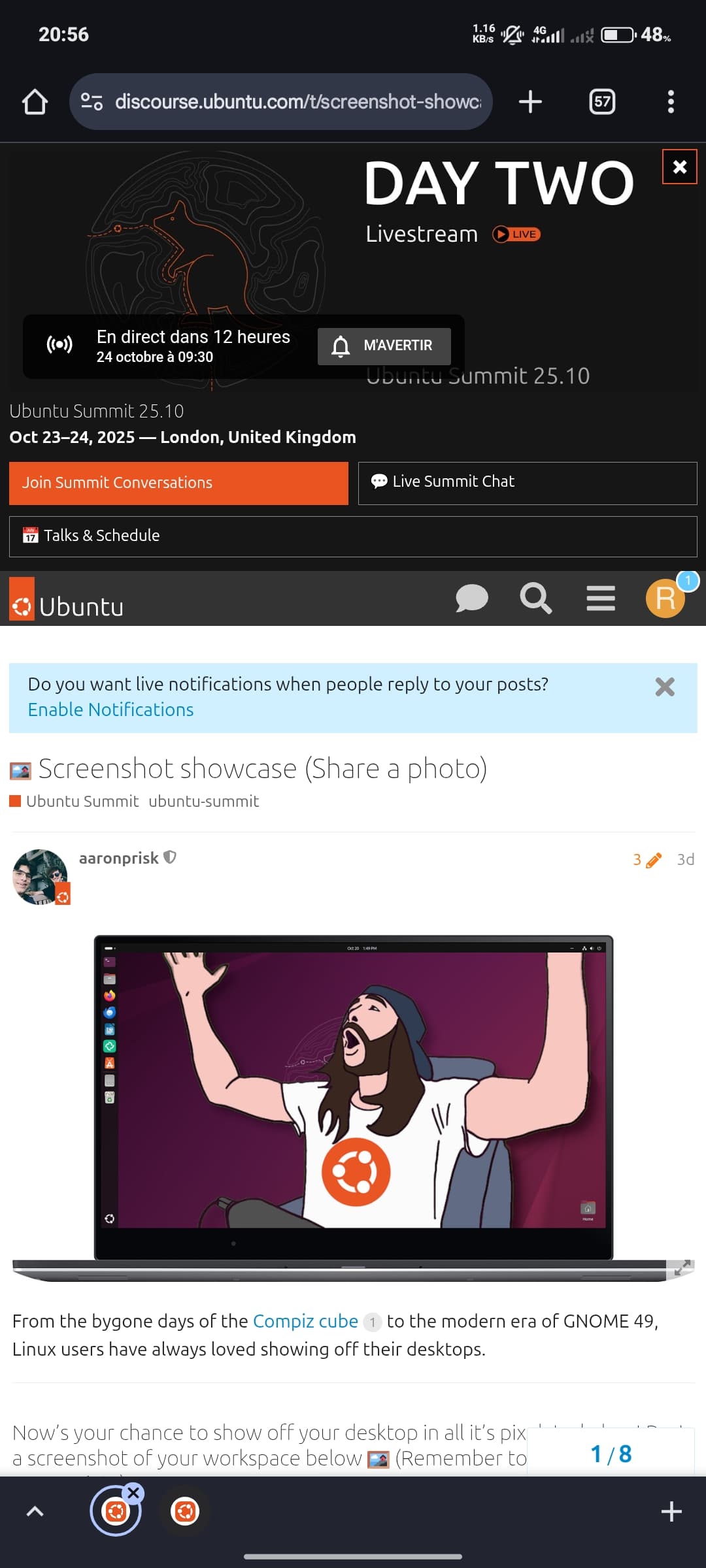Open Talks & Schedule
Viewport: 706px width, 1568px height.
353,536
